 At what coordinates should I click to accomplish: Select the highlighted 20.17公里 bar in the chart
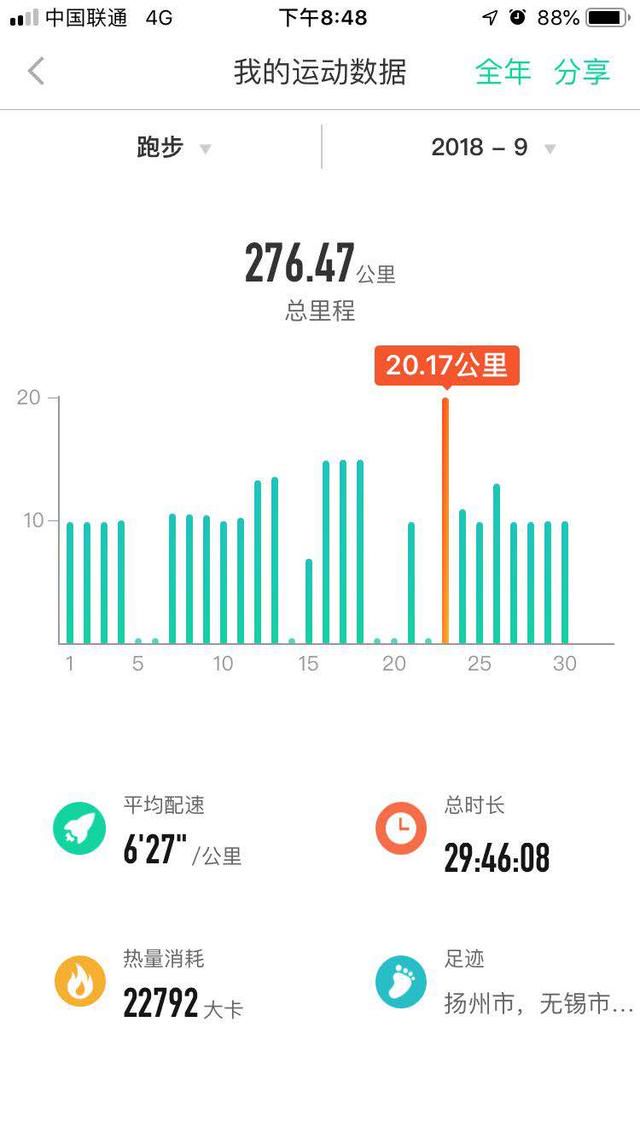click(x=445, y=520)
